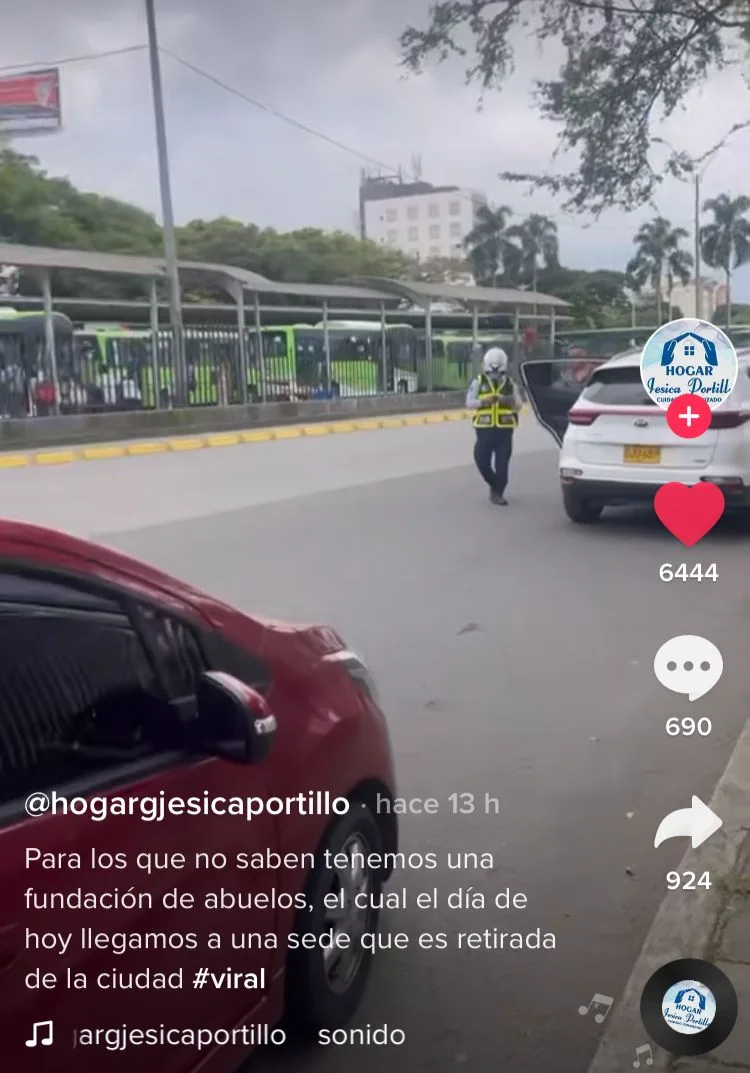Screen dimensions: 750x1073
Task: Open the comments bubble showing 690
Action: click(x=688, y=667)
